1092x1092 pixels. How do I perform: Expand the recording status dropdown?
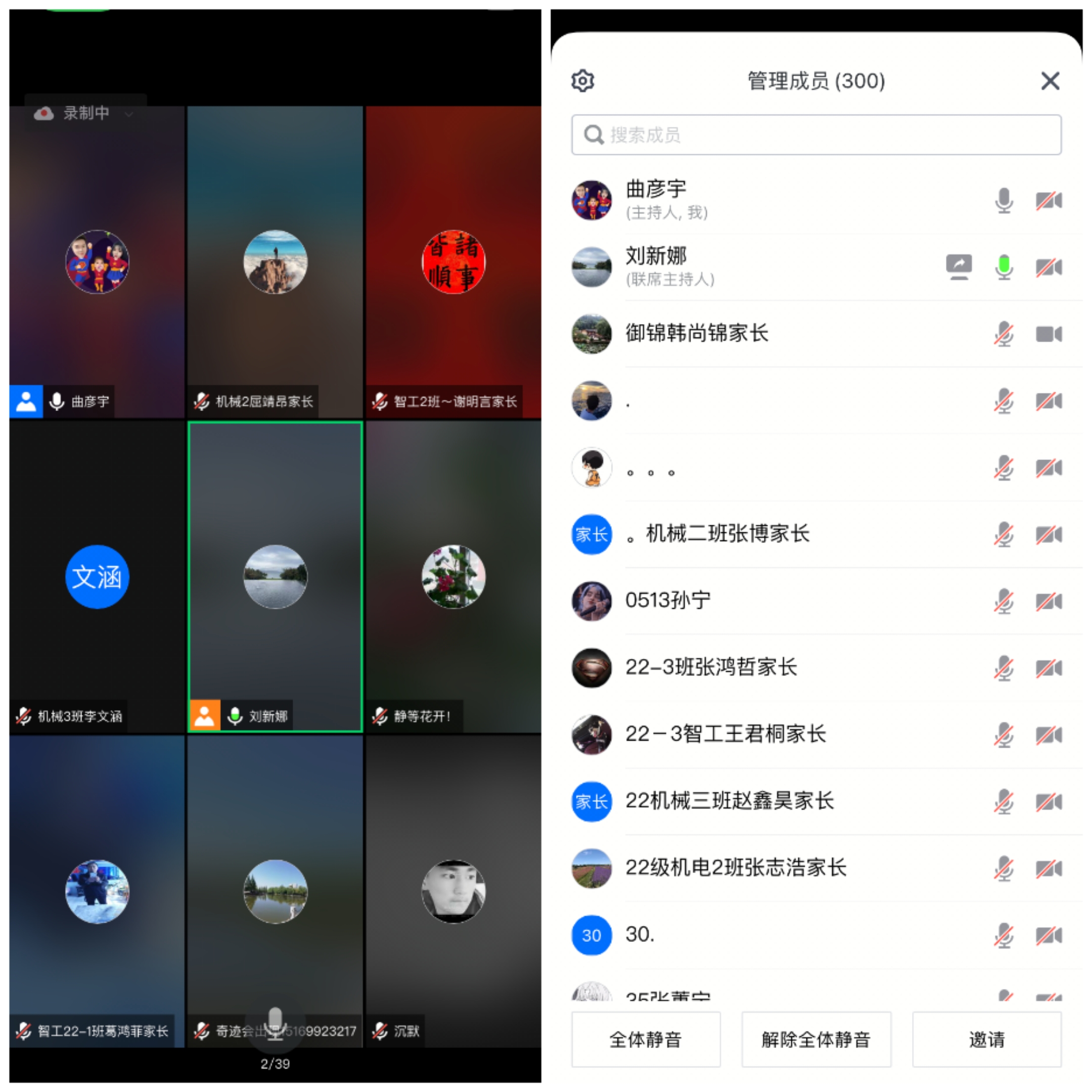(x=129, y=114)
